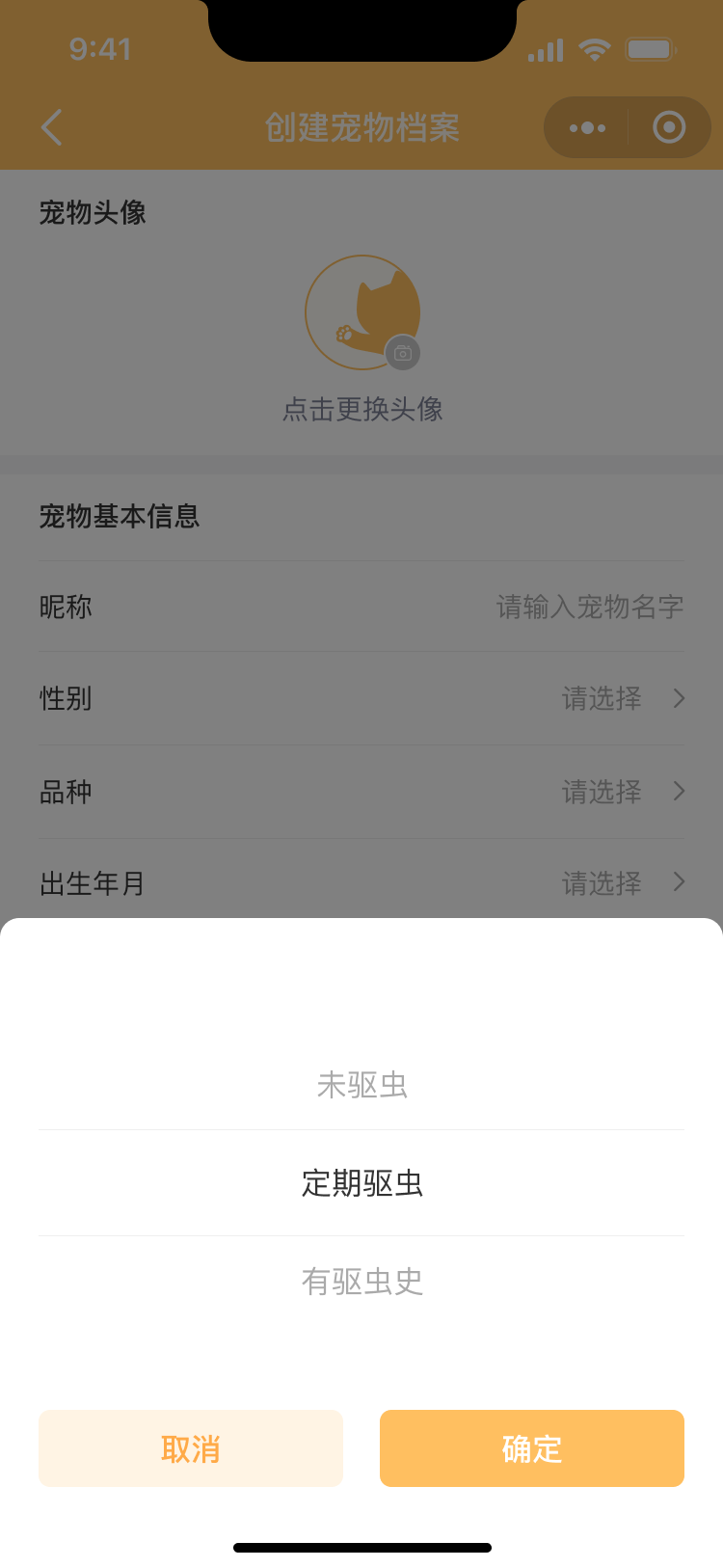Screen dimensions: 723x1568
Task: Select the 定期驱虫 option
Action: coord(361,1183)
